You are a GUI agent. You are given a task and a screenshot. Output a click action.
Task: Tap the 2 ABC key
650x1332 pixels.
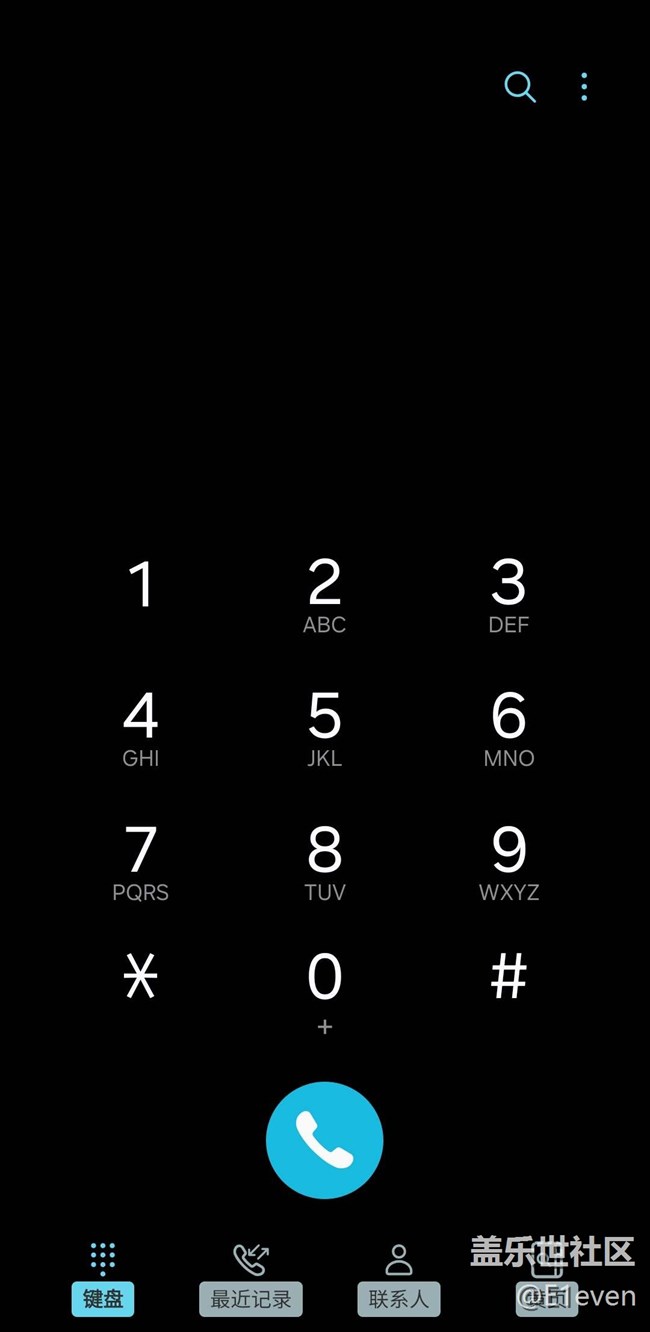(x=324, y=595)
